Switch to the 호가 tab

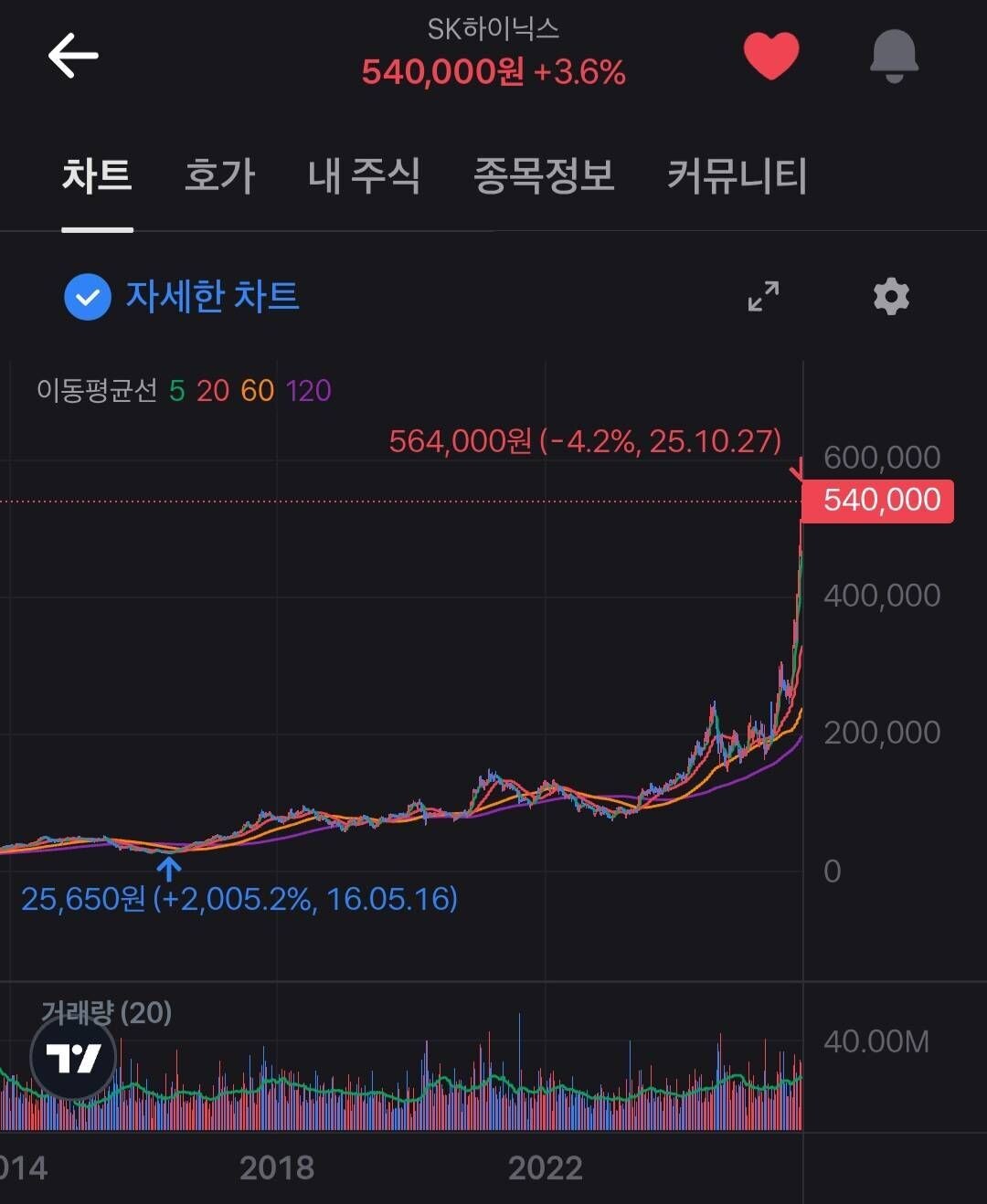(x=219, y=176)
